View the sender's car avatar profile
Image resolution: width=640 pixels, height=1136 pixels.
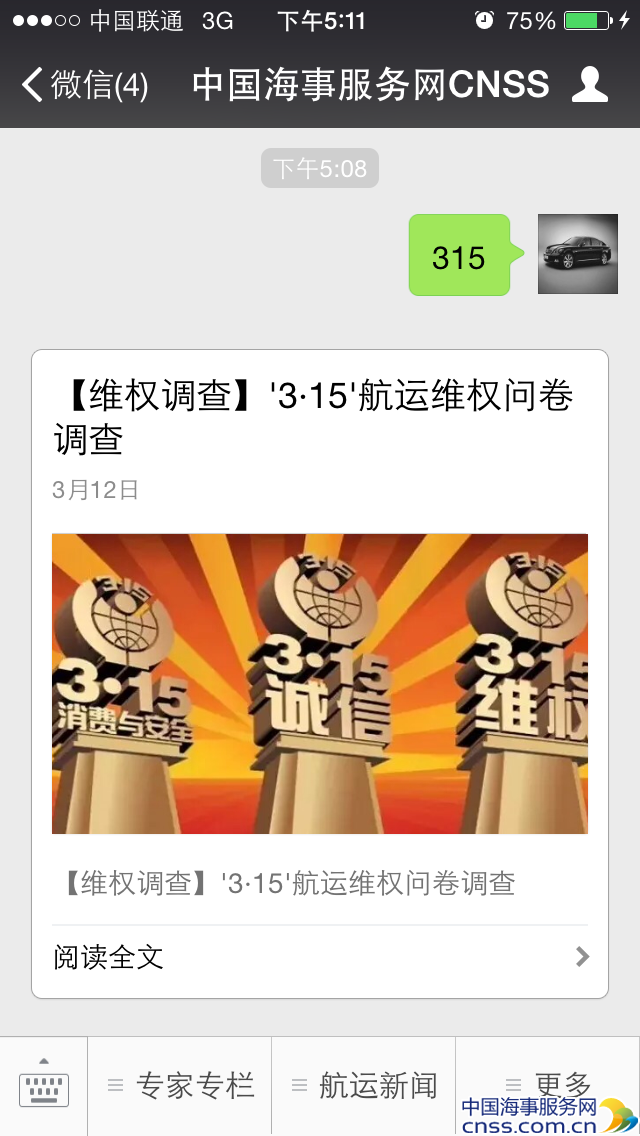pos(577,254)
